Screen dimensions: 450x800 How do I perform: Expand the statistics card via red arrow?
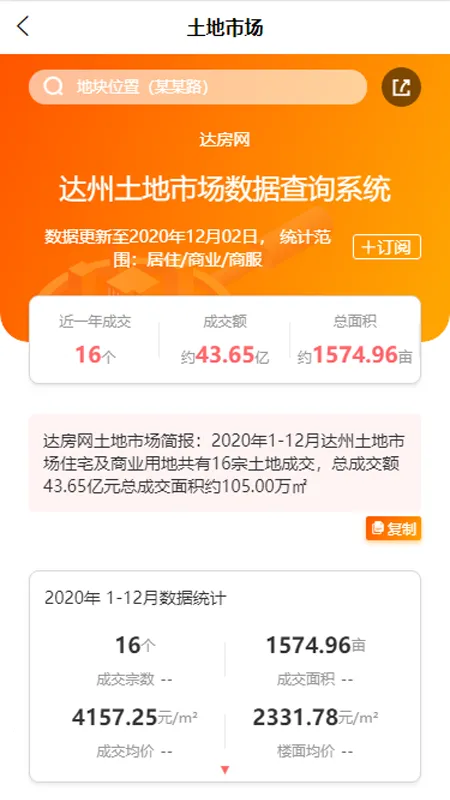point(225,770)
